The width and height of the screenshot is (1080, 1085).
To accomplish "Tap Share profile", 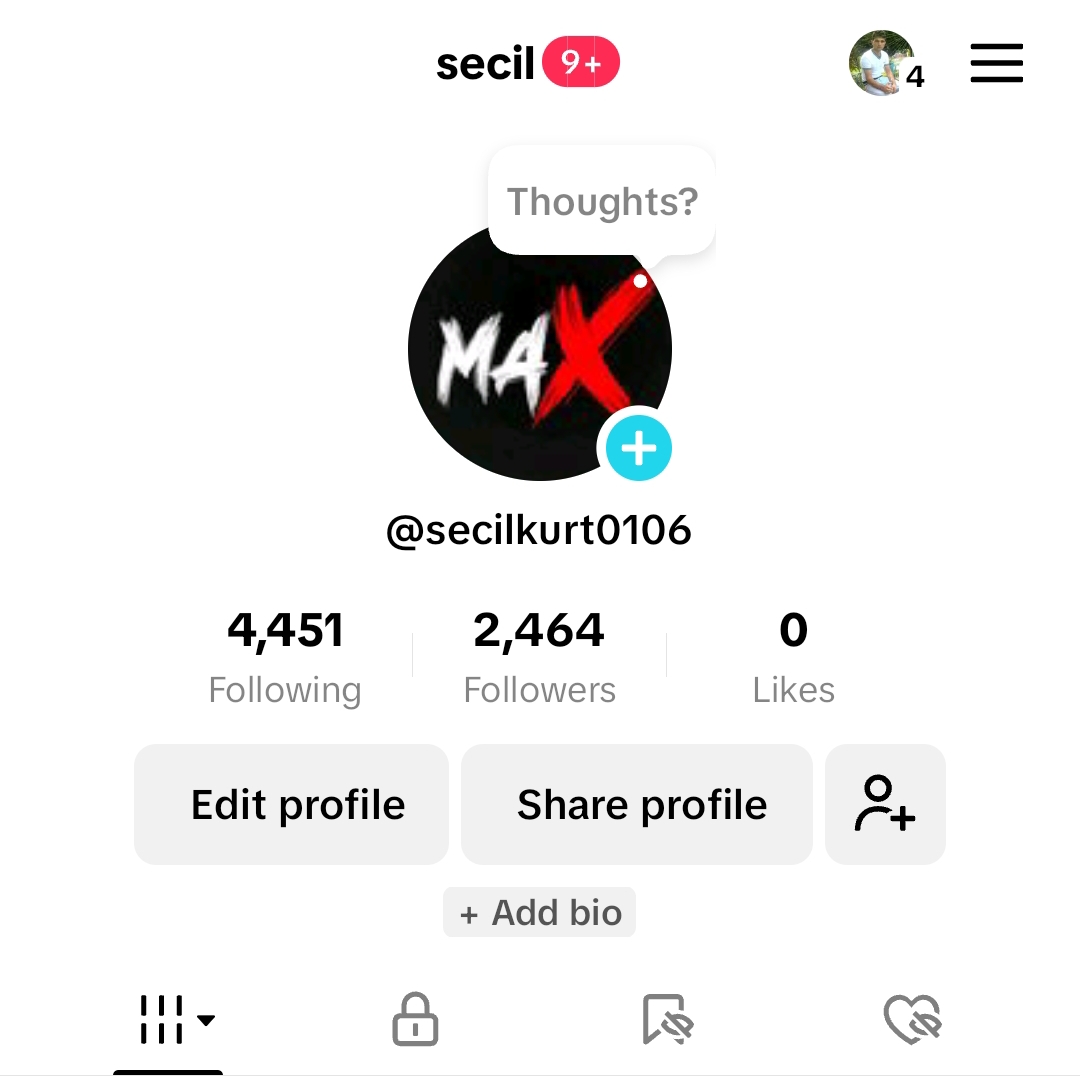I will click(x=641, y=805).
